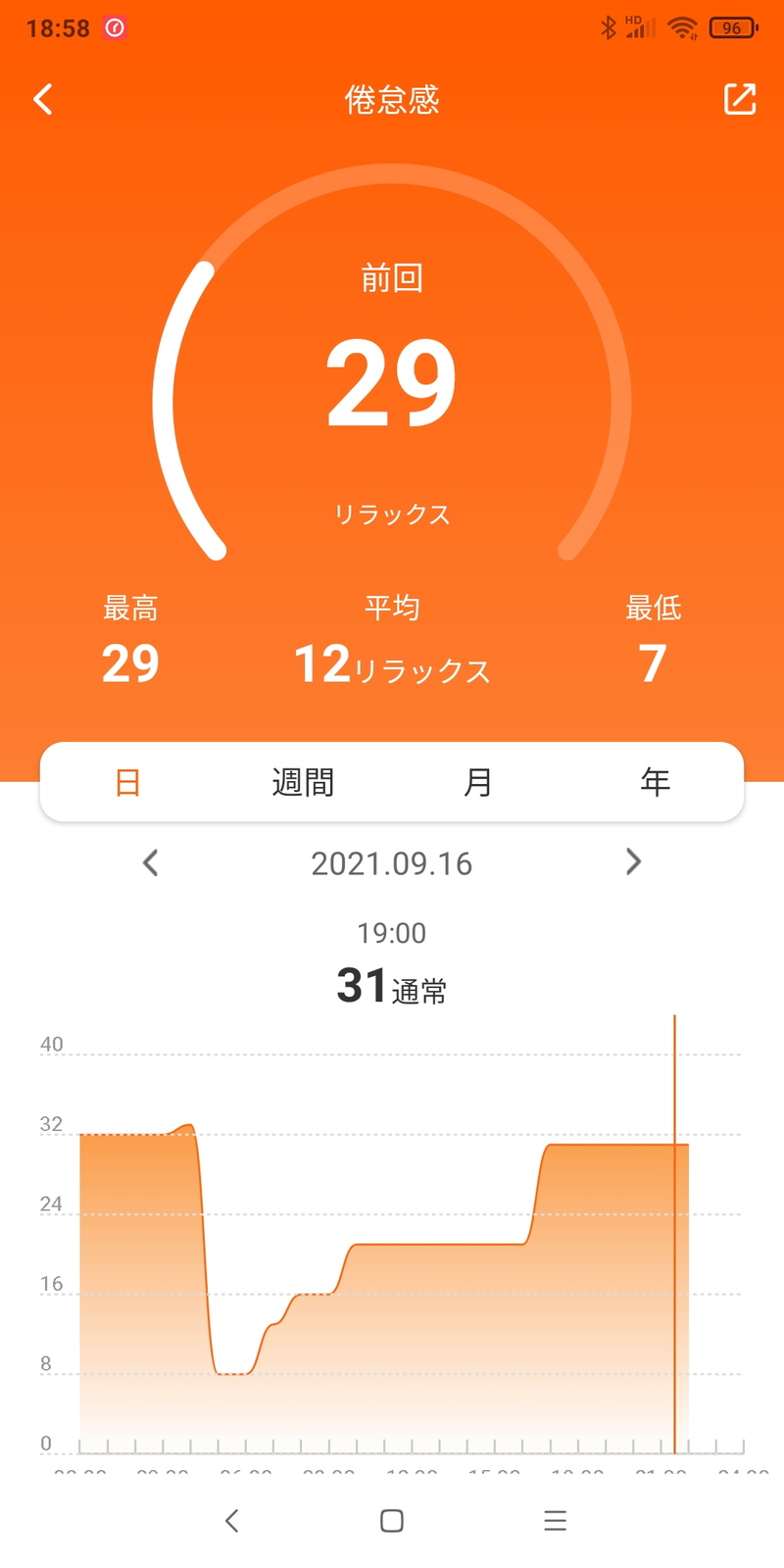Tap the system home button
This screenshot has width=784, height=1568.
click(x=392, y=1521)
